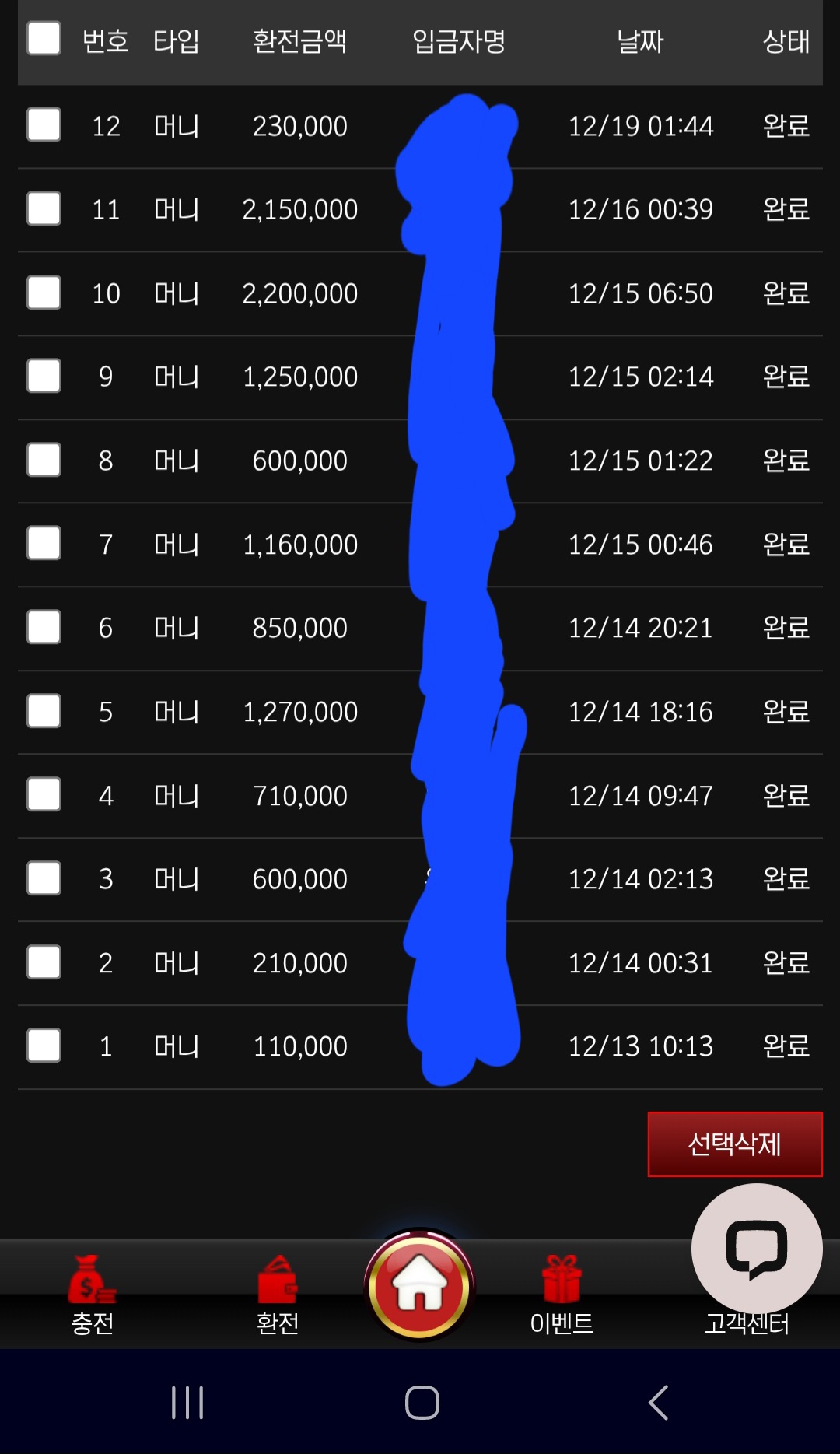This screenshot has width=840, height=1454.
Task: Tap the 선택삭제 delete button
Action: (734, 1144)
